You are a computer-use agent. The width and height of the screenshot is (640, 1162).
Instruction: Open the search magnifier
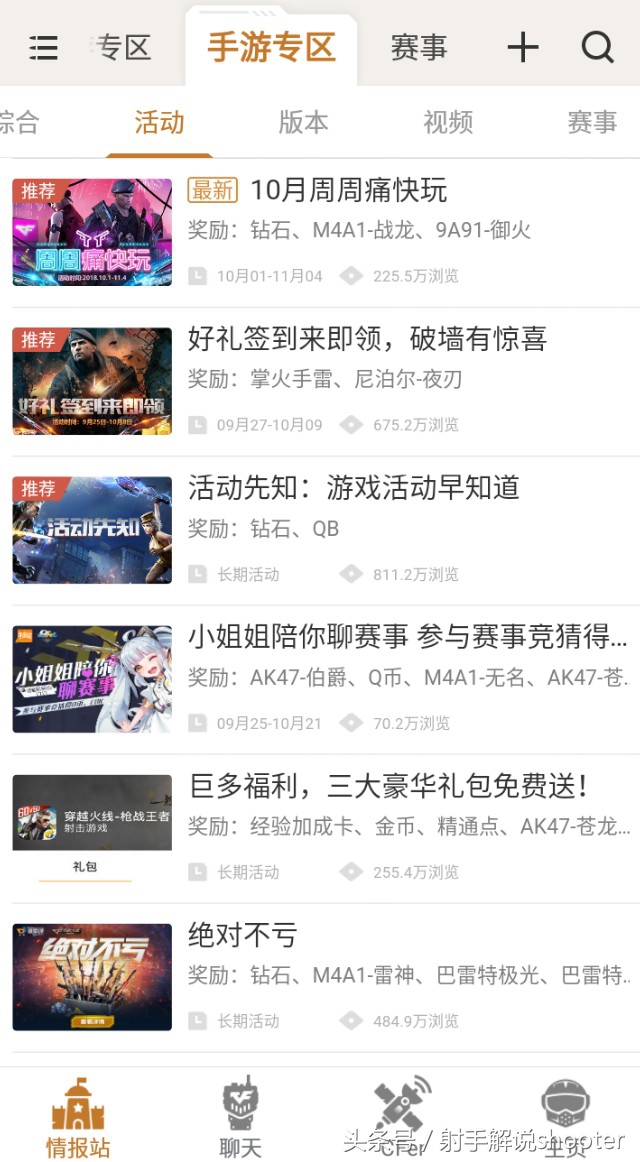[x=597, y=47]
